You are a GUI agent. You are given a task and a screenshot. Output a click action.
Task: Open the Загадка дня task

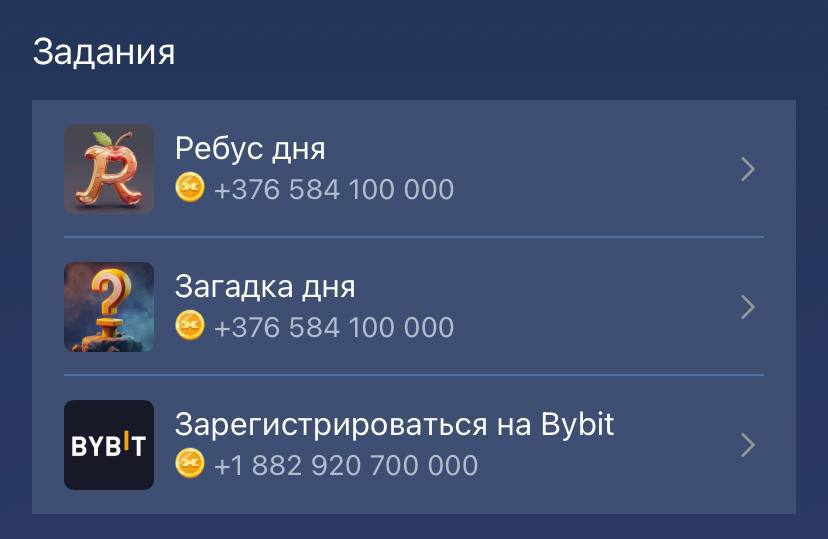tap(413, 307)
